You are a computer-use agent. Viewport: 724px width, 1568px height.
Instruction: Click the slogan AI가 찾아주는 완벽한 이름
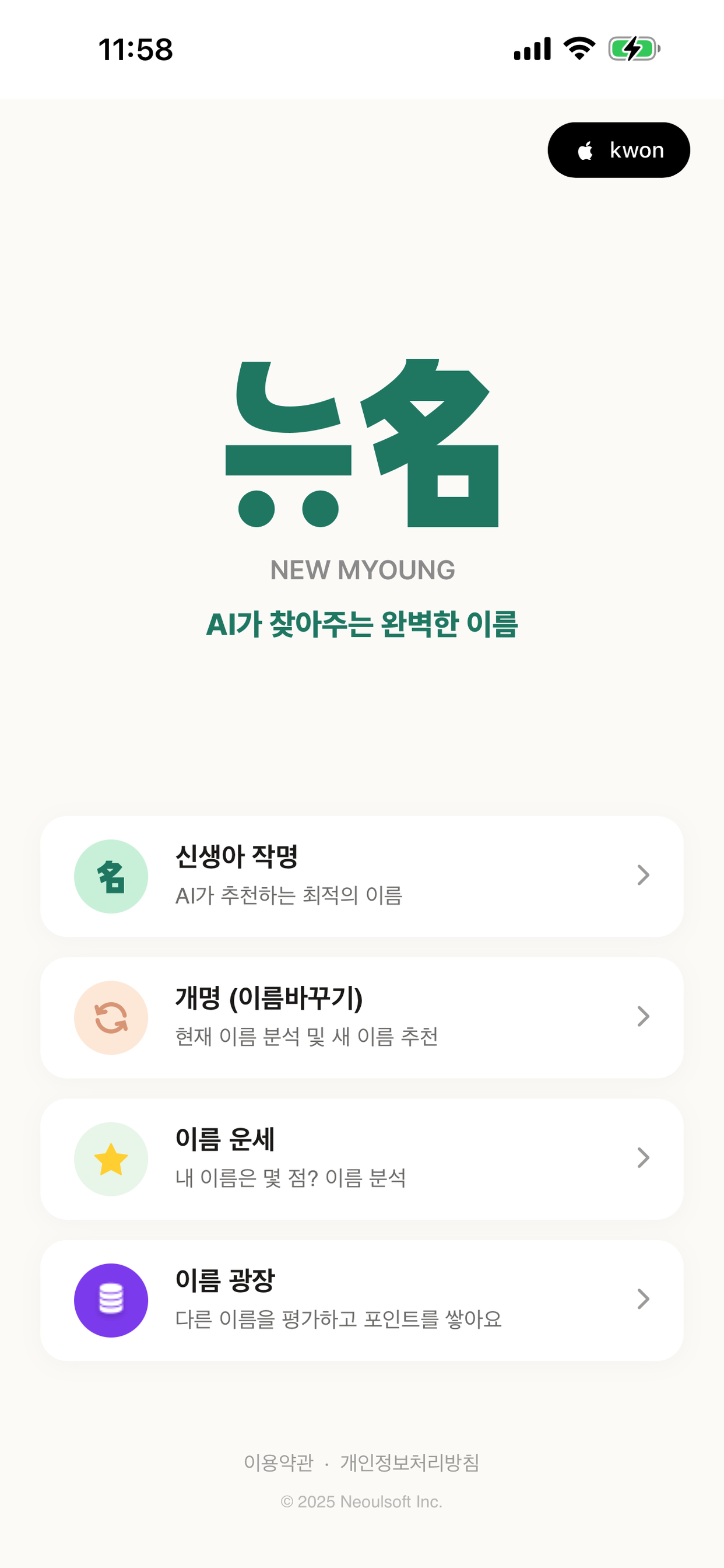point(362,625)
